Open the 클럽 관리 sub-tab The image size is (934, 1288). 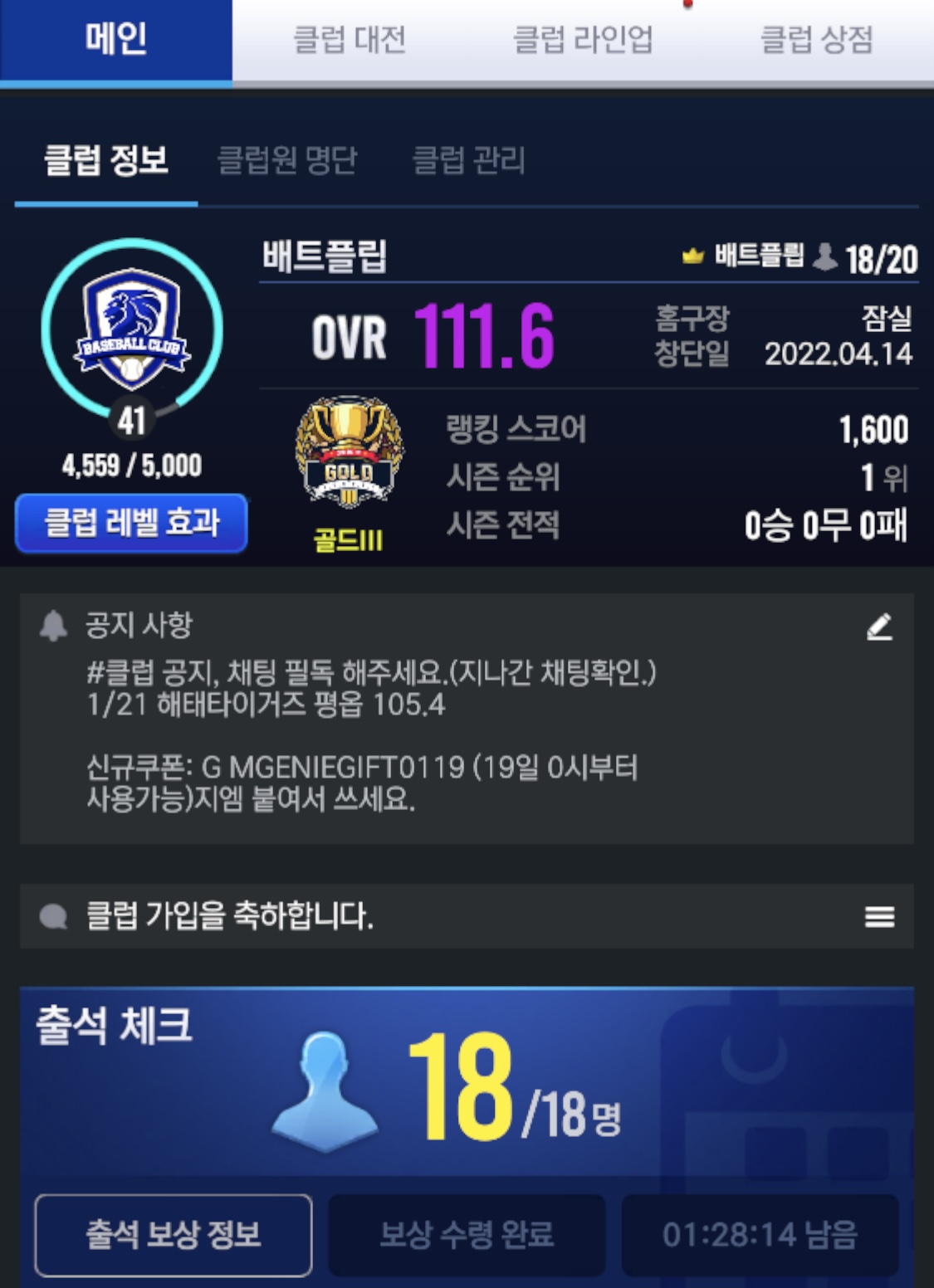pos(469,160)
